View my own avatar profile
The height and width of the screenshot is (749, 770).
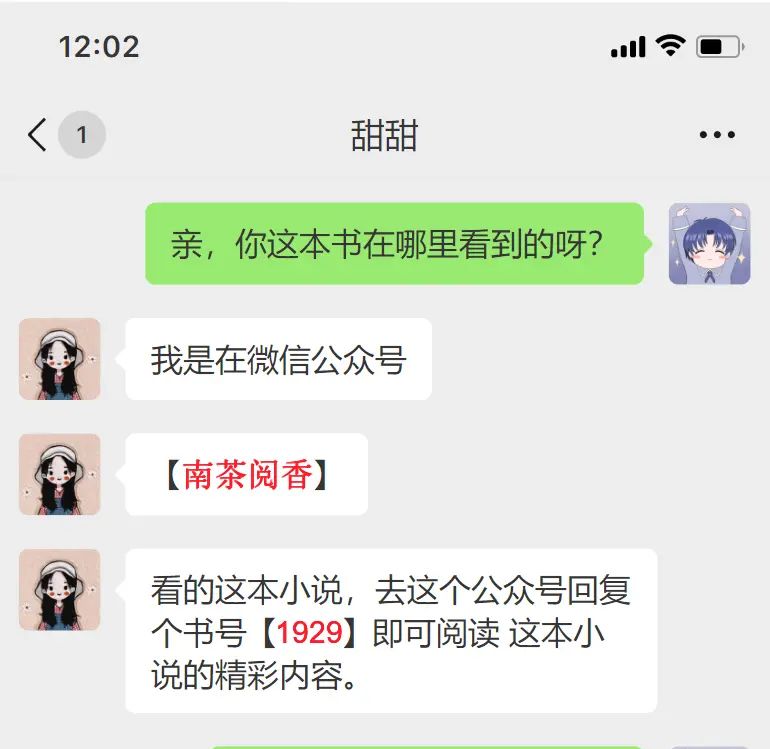[x=709, y=244]
